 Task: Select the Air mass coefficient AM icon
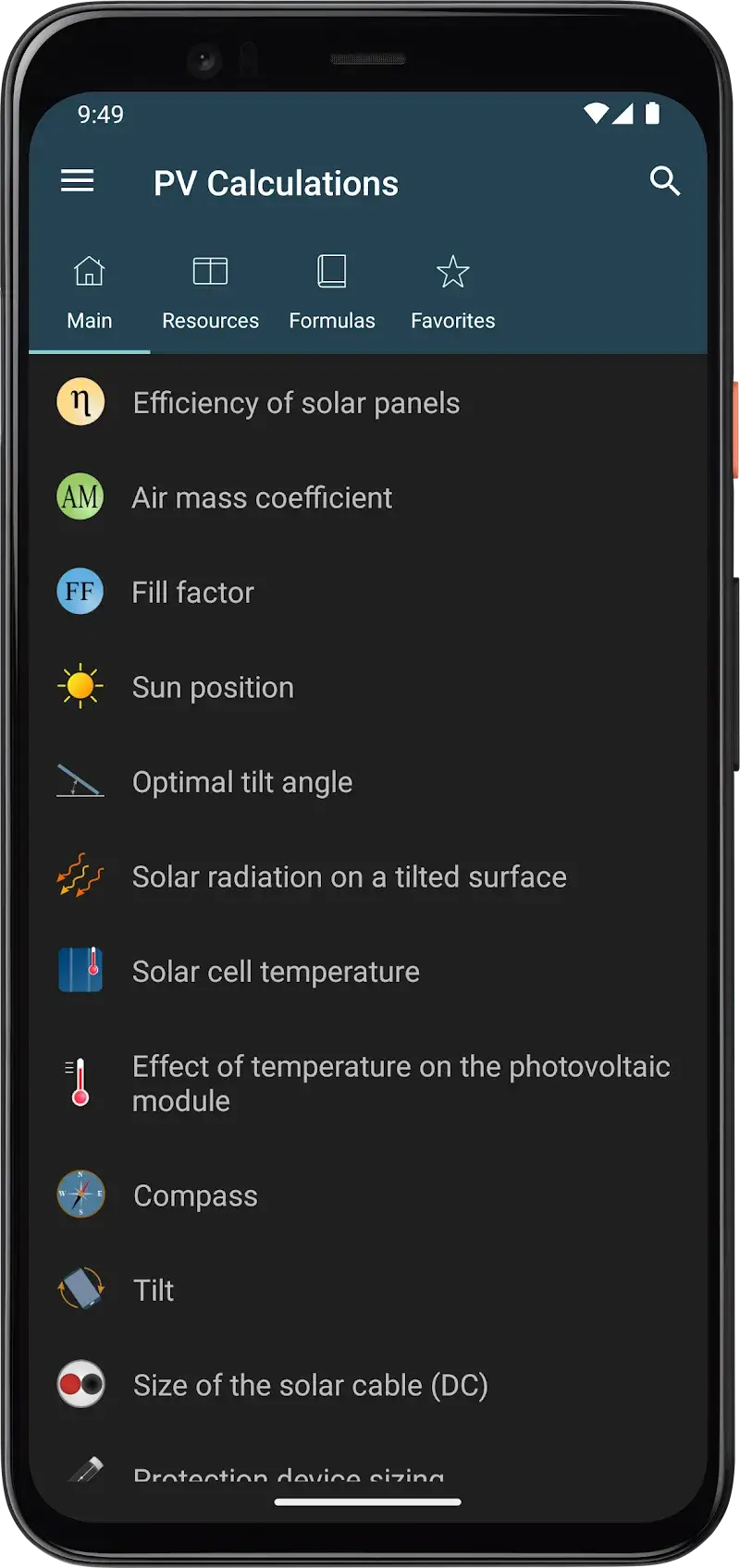click(x=80, y=496)
